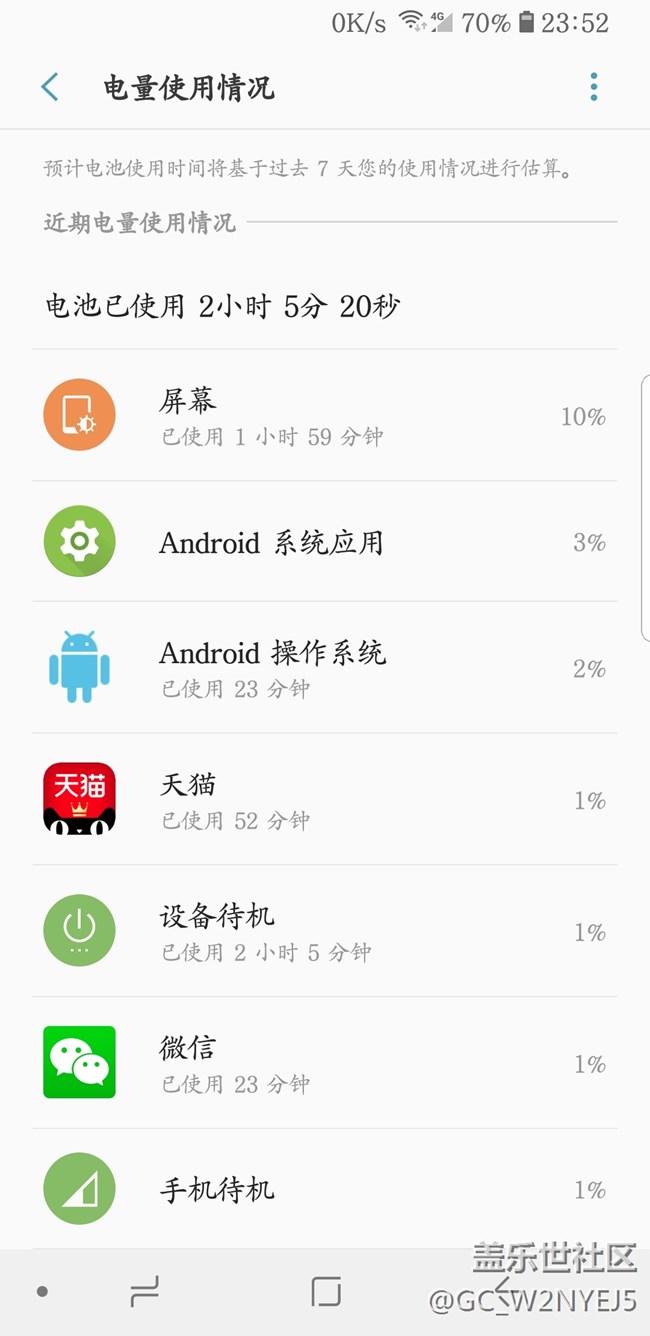
Task: Go back from battery usage screen
Action: (x=50, y=87)
